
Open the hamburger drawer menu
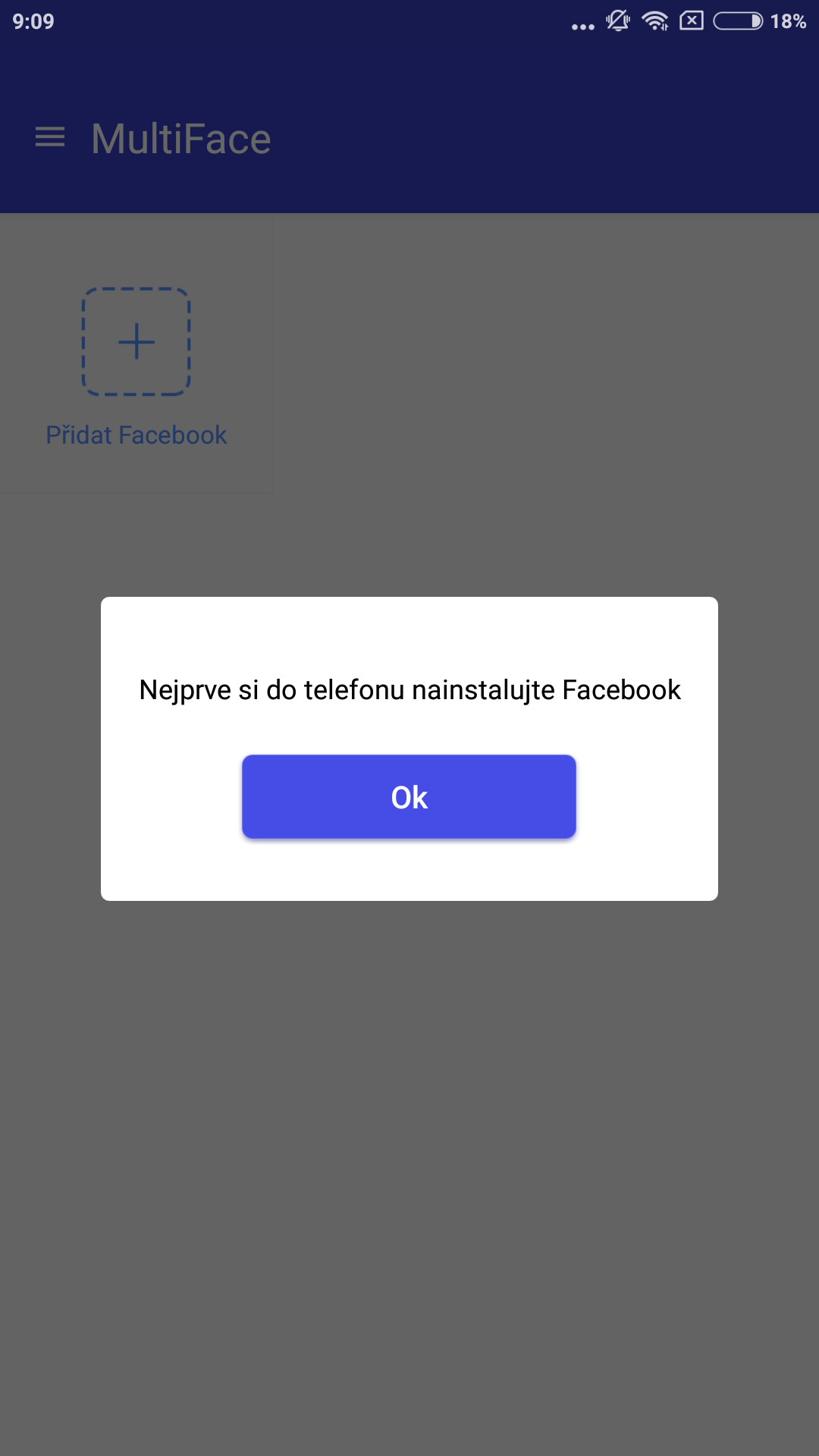click(x=50, y=137)
